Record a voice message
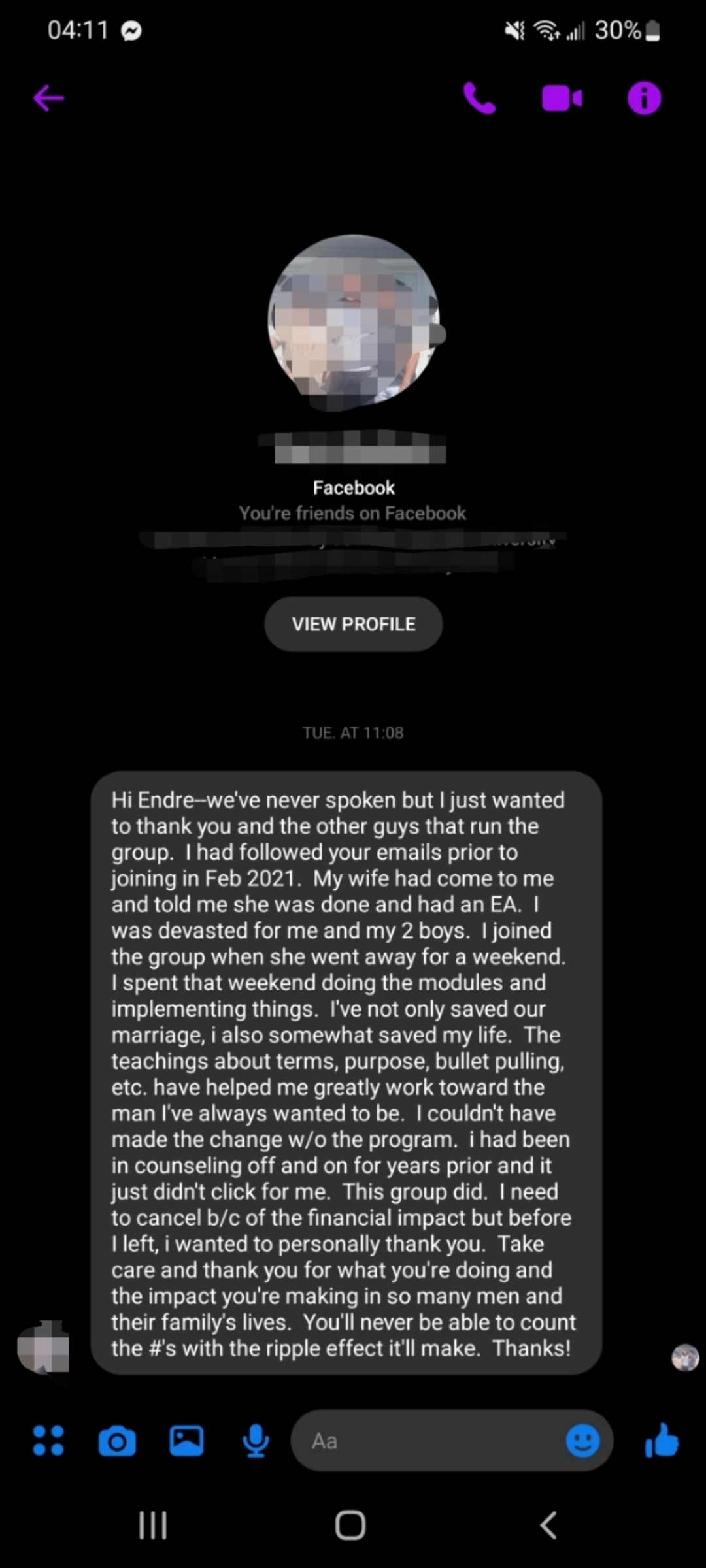 point(256,1441)
